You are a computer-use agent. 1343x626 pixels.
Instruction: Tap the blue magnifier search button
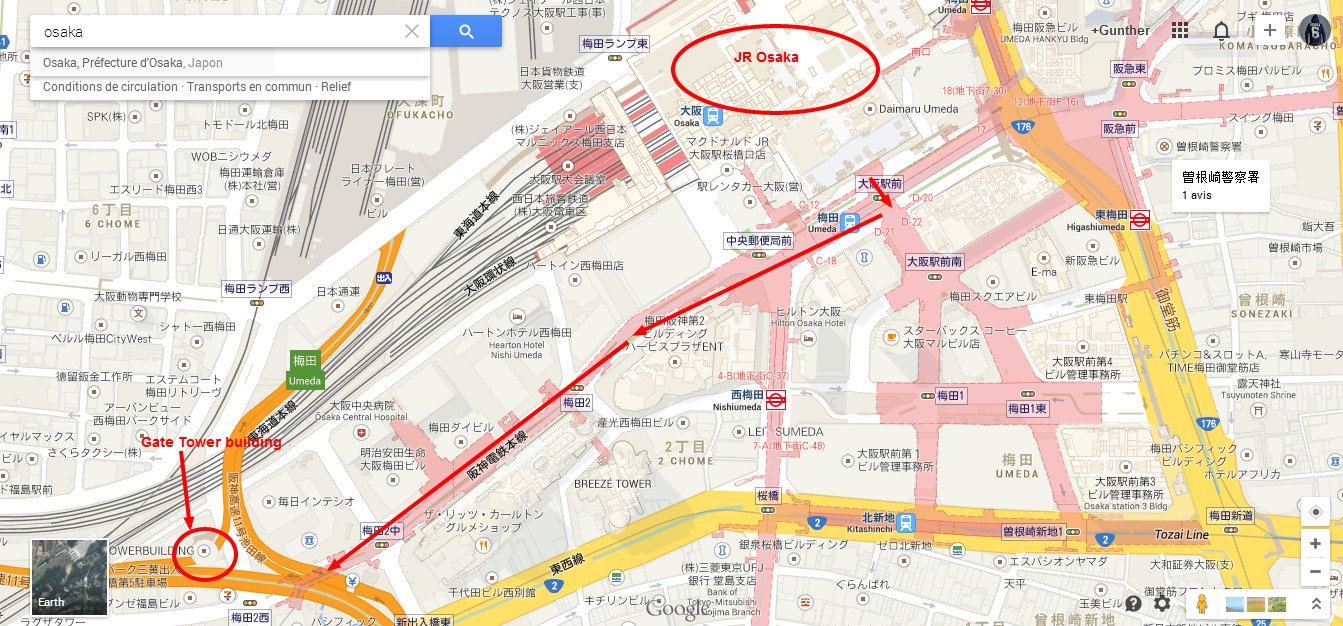point(466,31)
